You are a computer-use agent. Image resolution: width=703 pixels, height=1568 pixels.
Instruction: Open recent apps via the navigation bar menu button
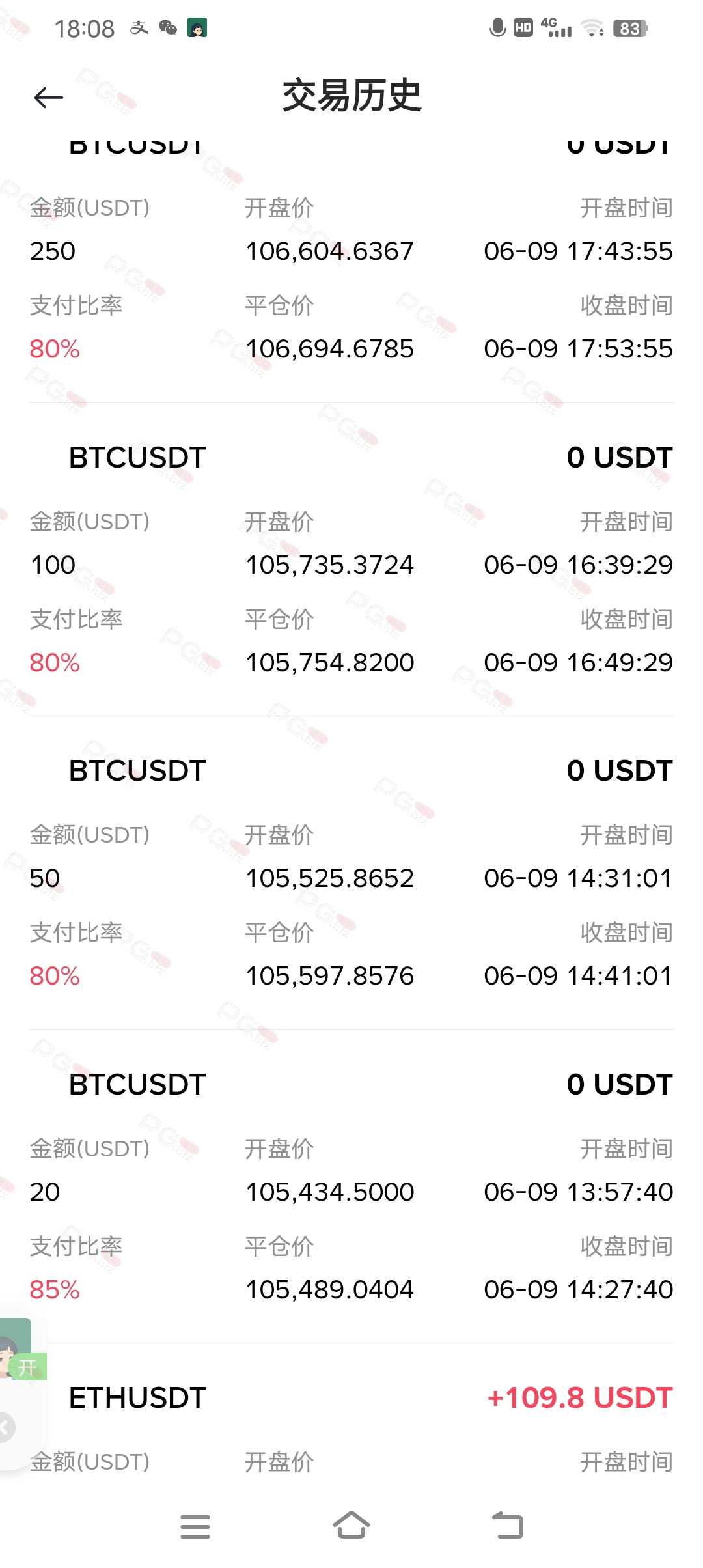195,1526
